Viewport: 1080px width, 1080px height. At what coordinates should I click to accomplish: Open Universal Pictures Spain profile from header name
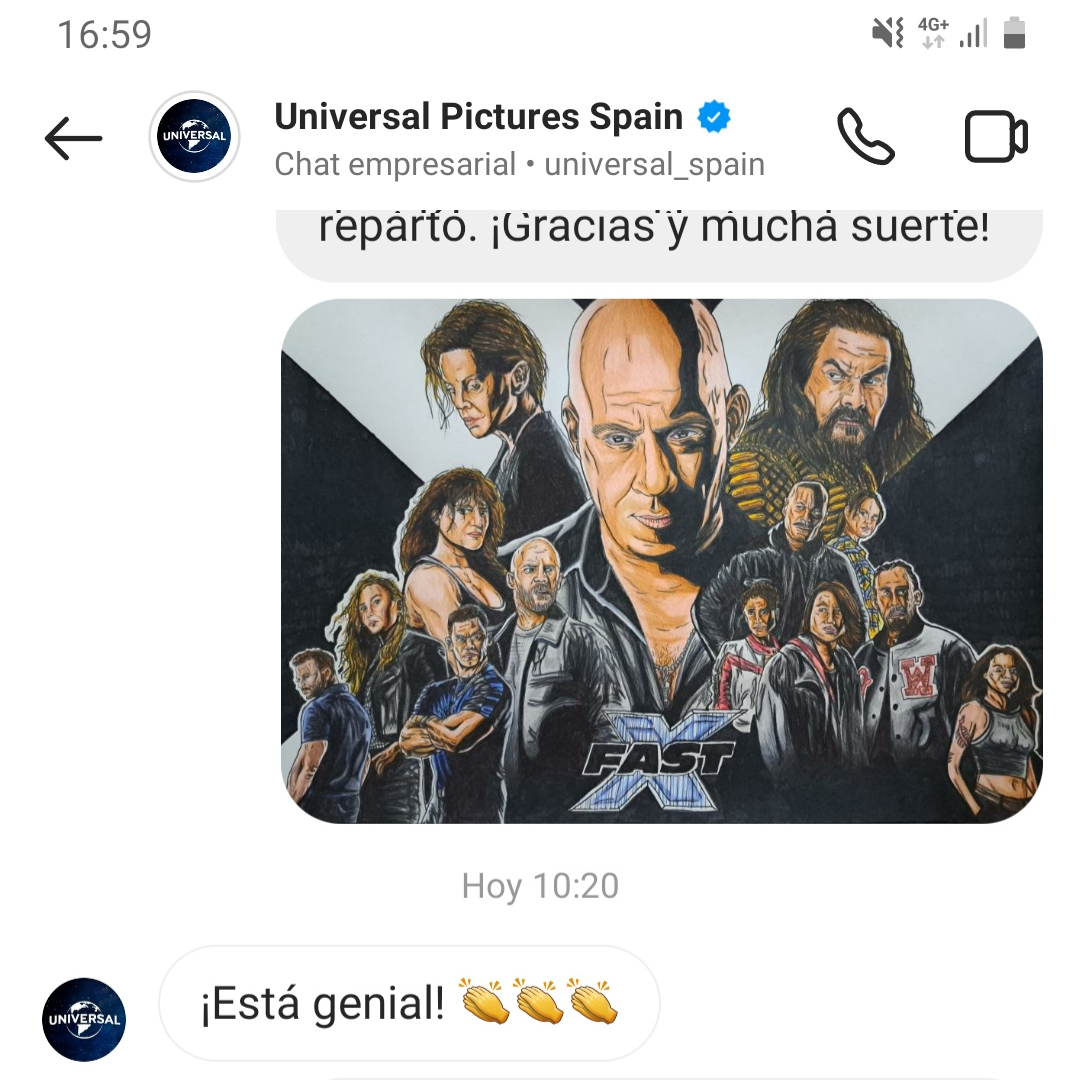(x=478, y=118)
